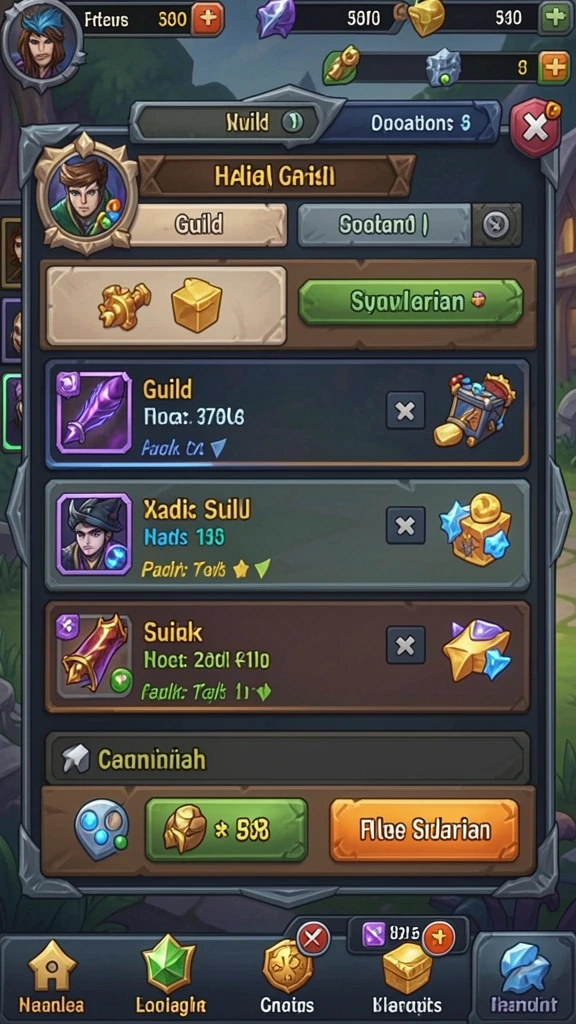Tap the green Syavlarian button
Screen dimensions: 576x1024
click(411, 302)
